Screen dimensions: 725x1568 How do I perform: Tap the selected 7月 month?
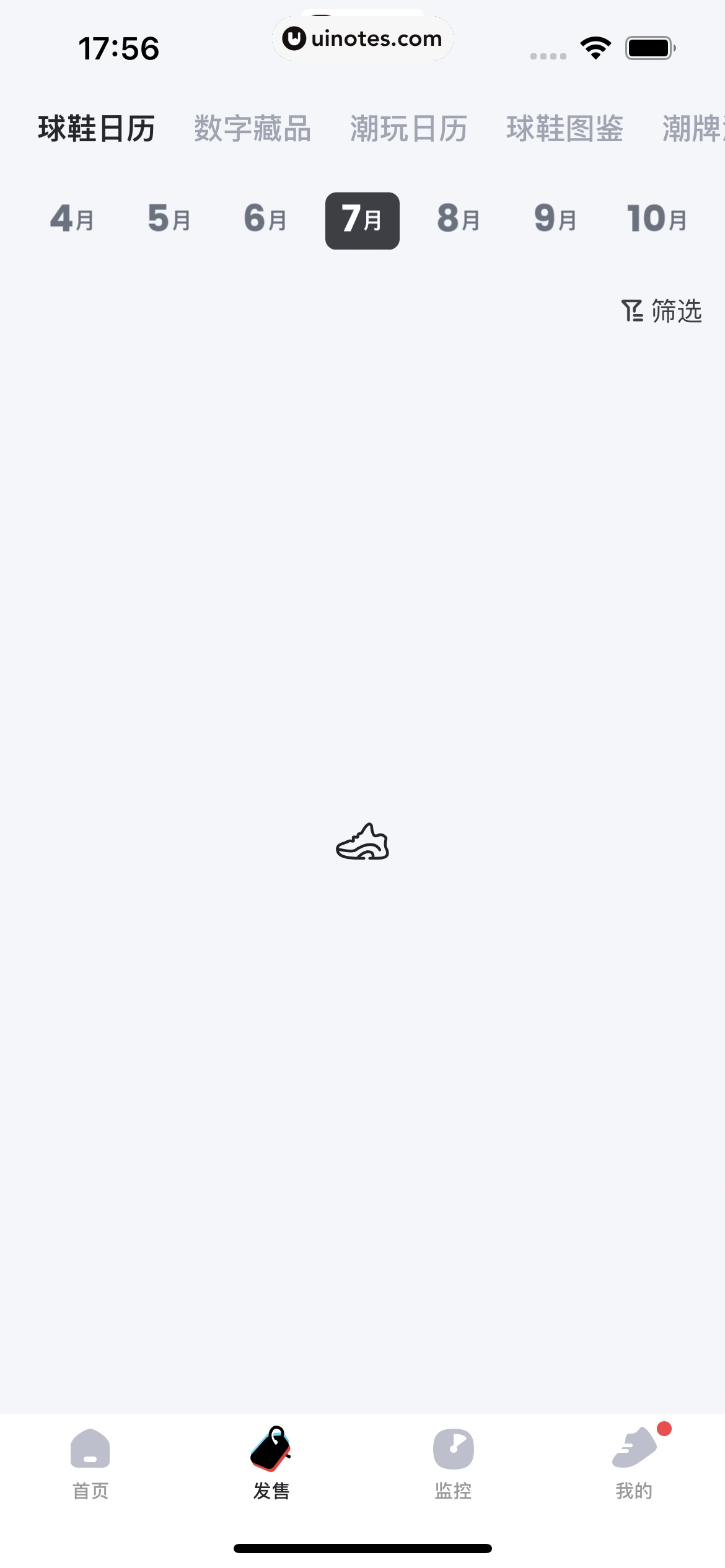pyautogui.click(x=362, y=220)
